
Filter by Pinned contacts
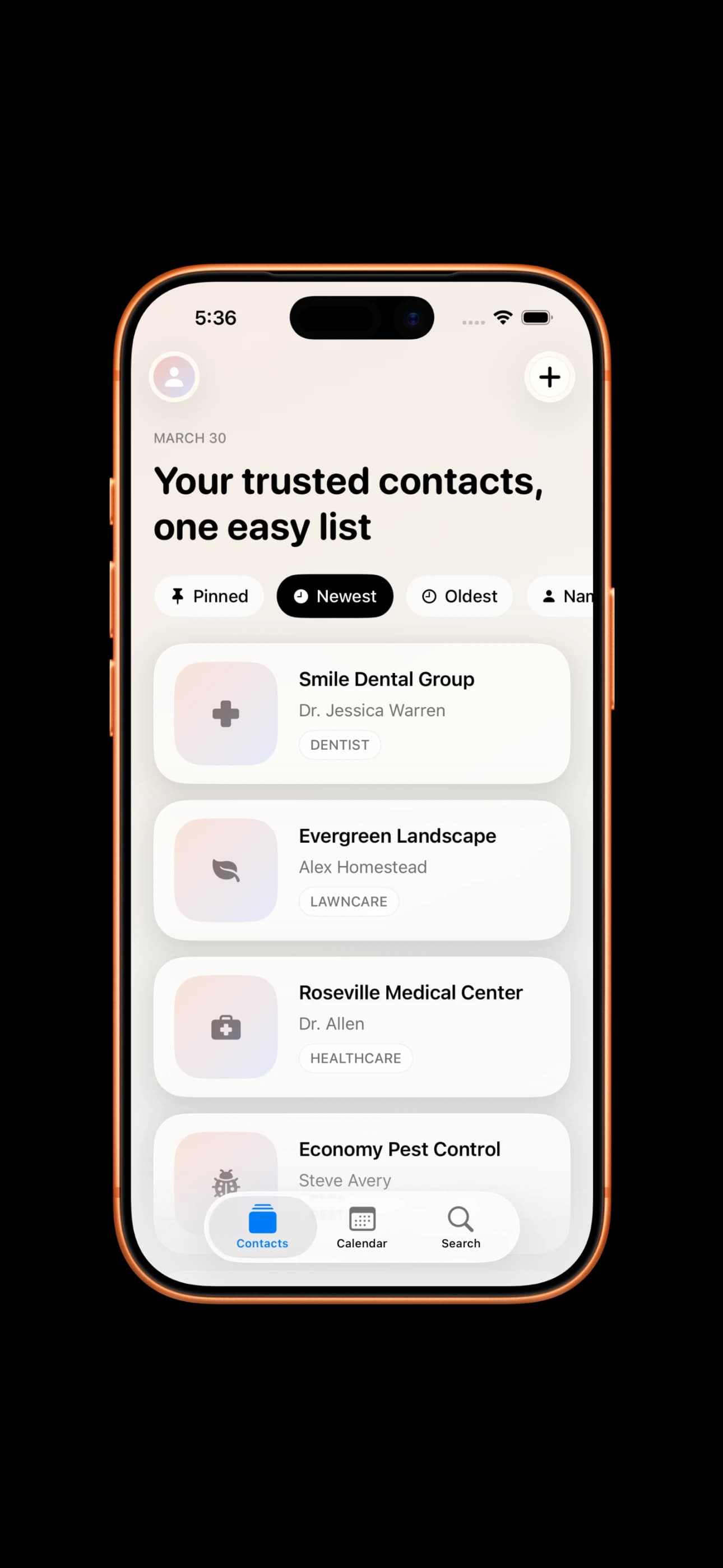pos(210,596)
